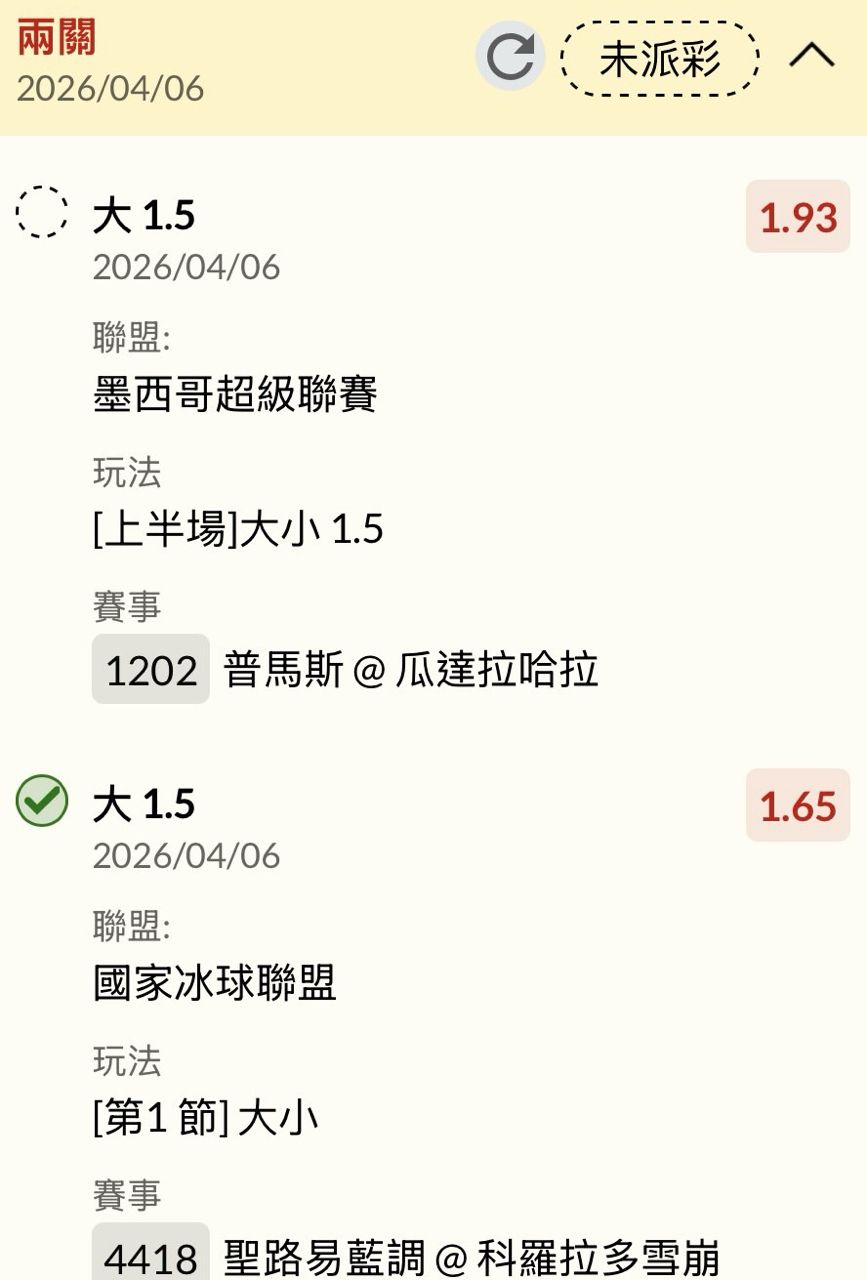Collapse the 兩關 bet details

point(811,57)
